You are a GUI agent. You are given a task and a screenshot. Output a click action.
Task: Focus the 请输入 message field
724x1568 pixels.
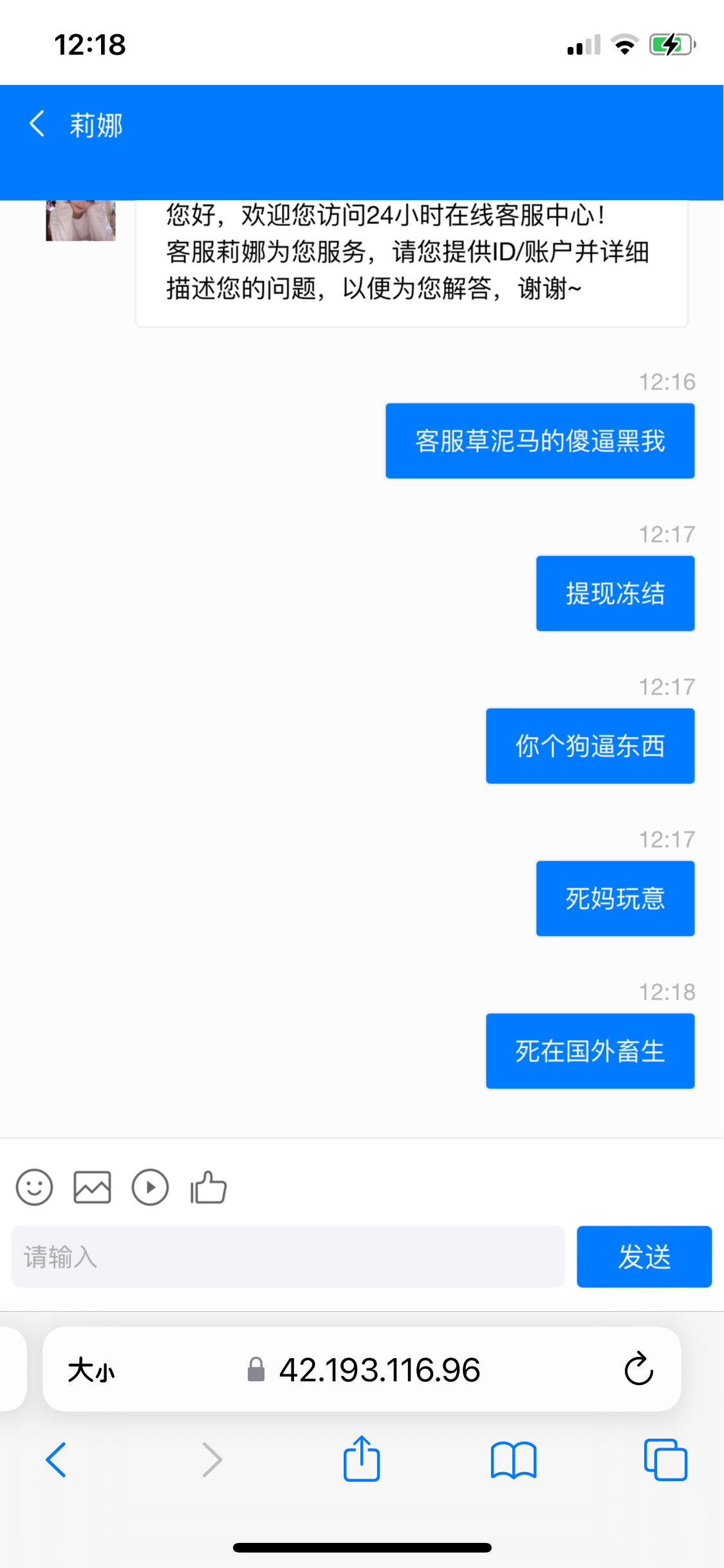(x=288, y=1256)
